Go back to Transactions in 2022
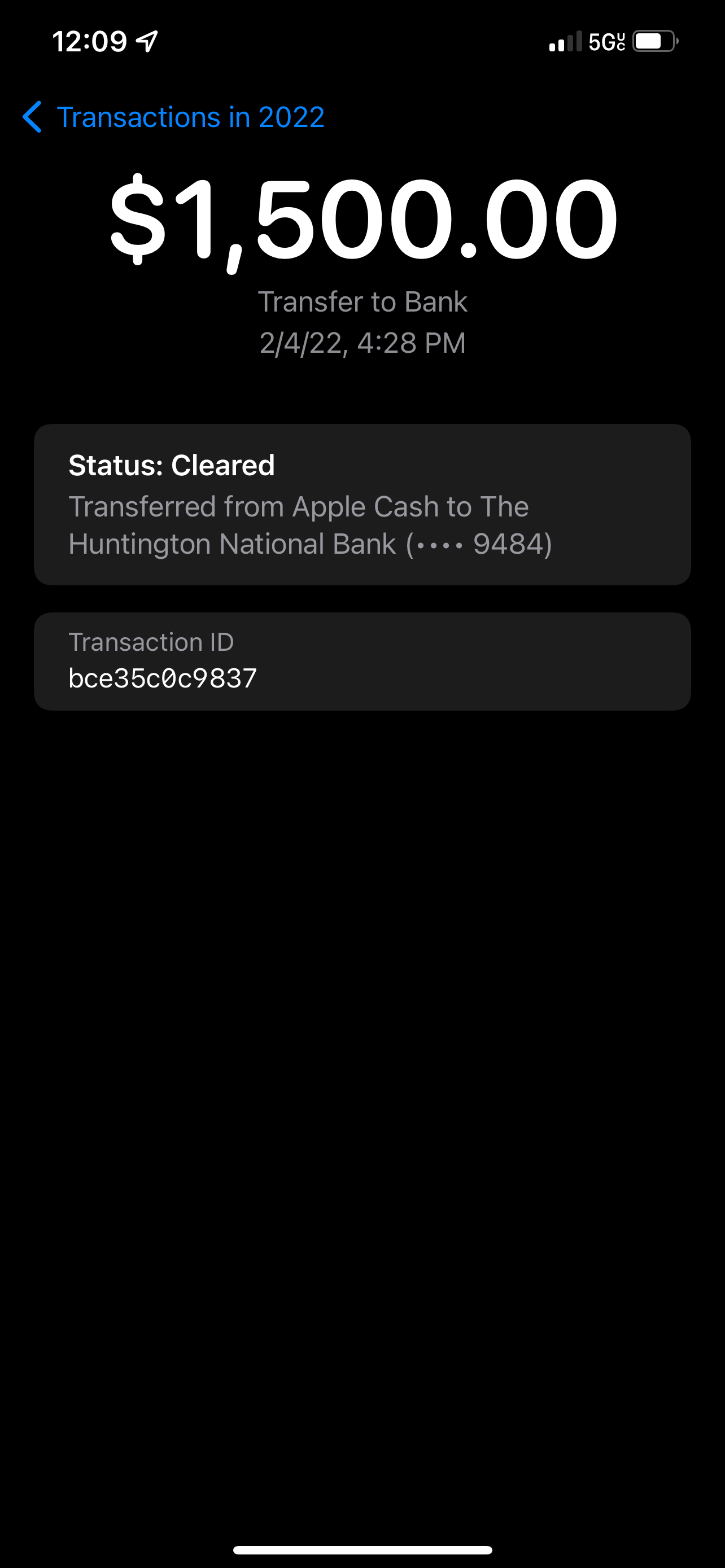The image size is (725, 1568). point(173,117)
